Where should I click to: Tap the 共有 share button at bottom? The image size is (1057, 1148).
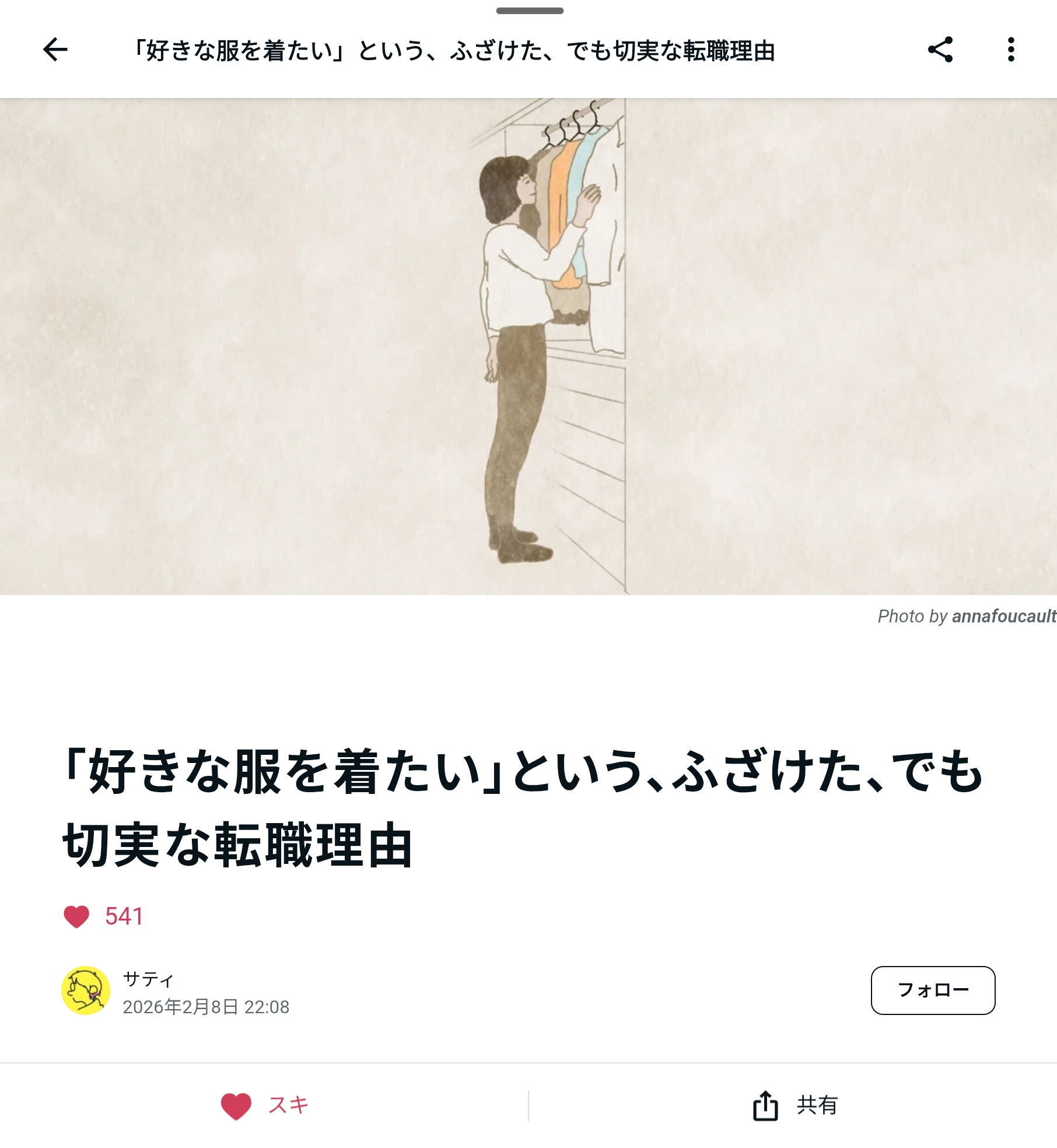point(794,1105)
